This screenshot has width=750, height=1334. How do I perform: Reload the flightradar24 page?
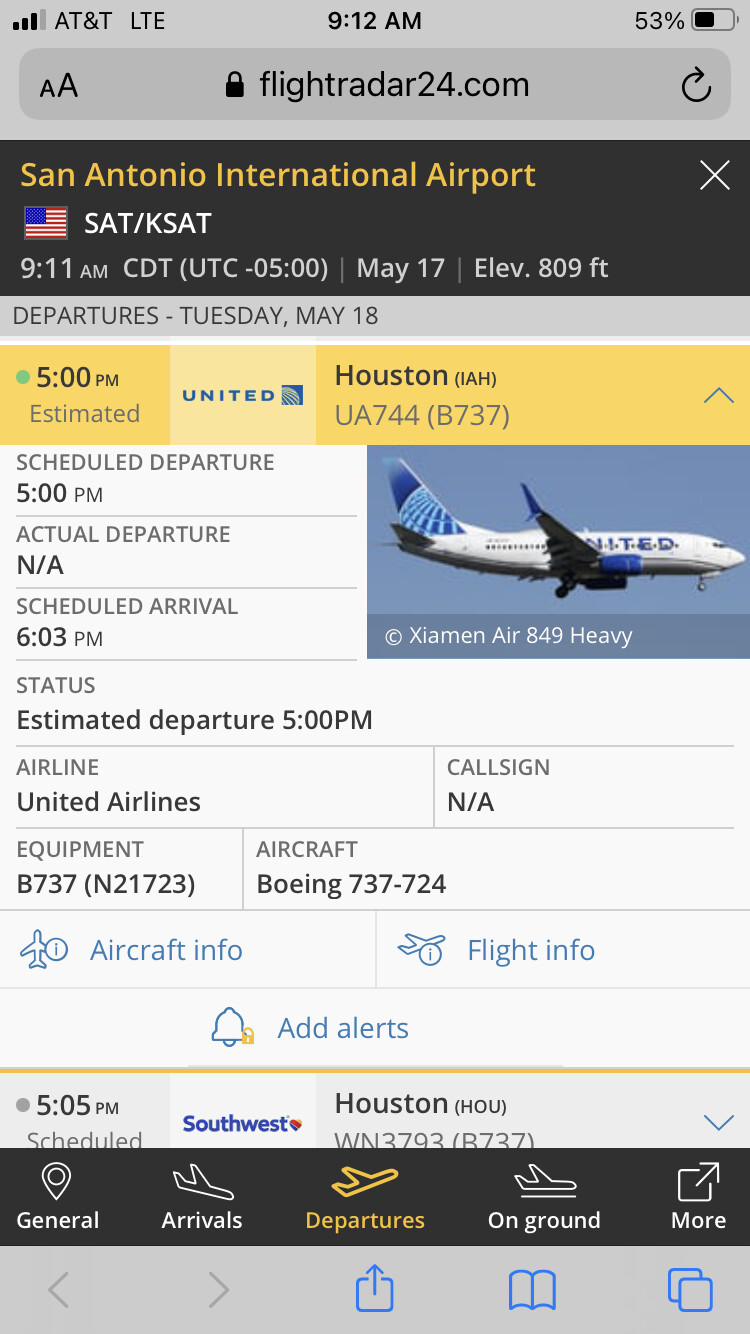tap(695, 86)
